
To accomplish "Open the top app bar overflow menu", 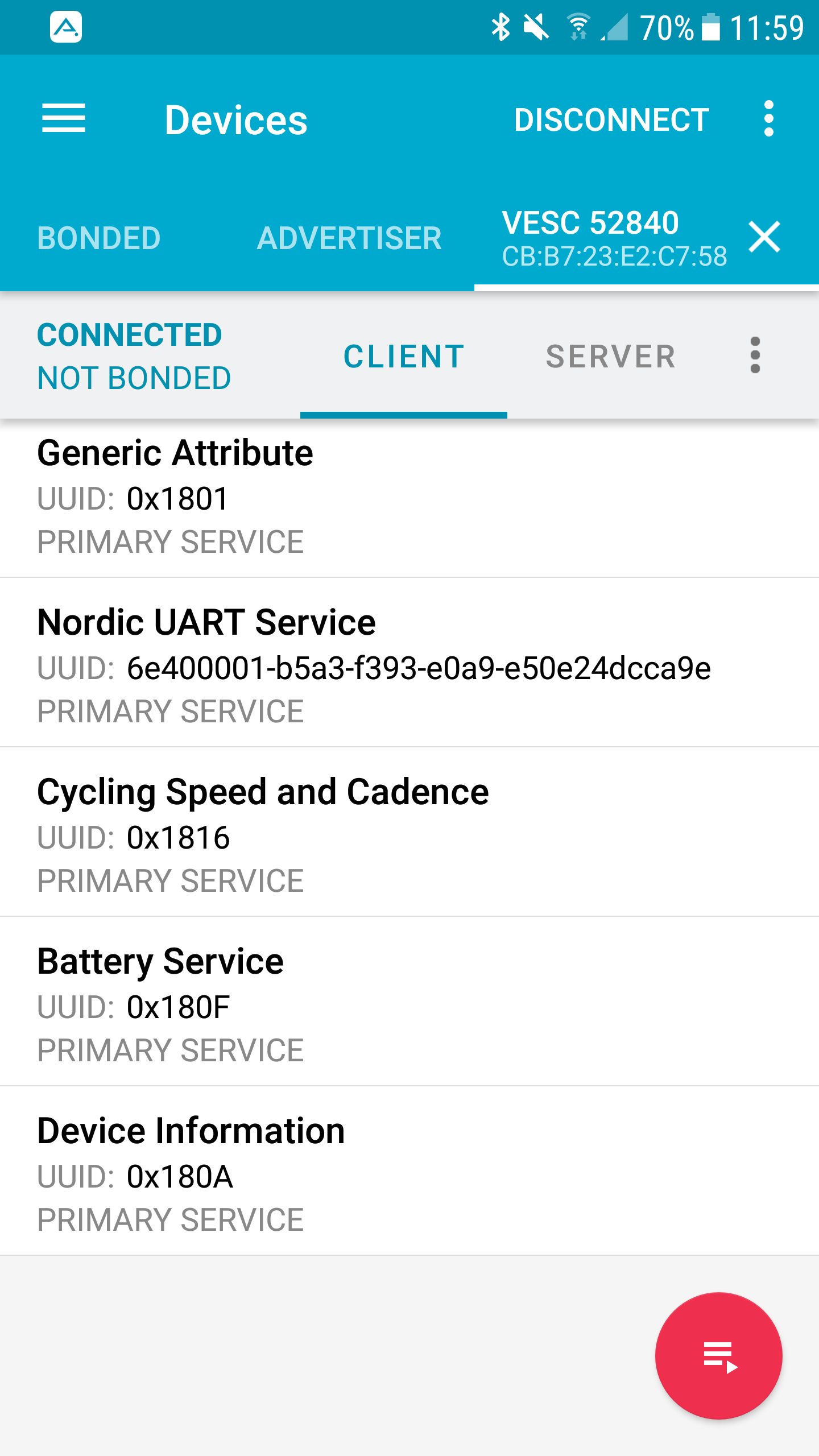I will [x=768, y=119].
